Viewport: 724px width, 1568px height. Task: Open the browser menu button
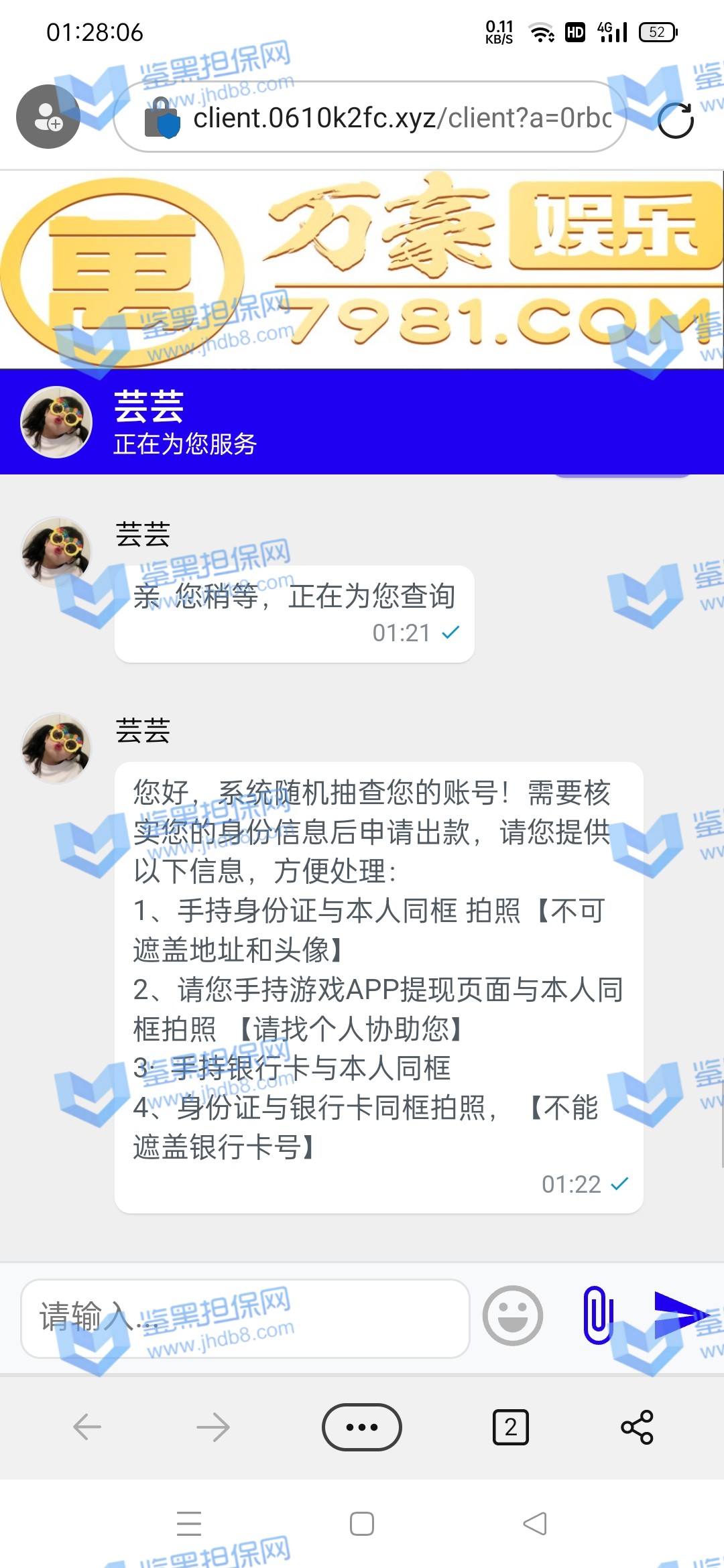[362, 1427]
